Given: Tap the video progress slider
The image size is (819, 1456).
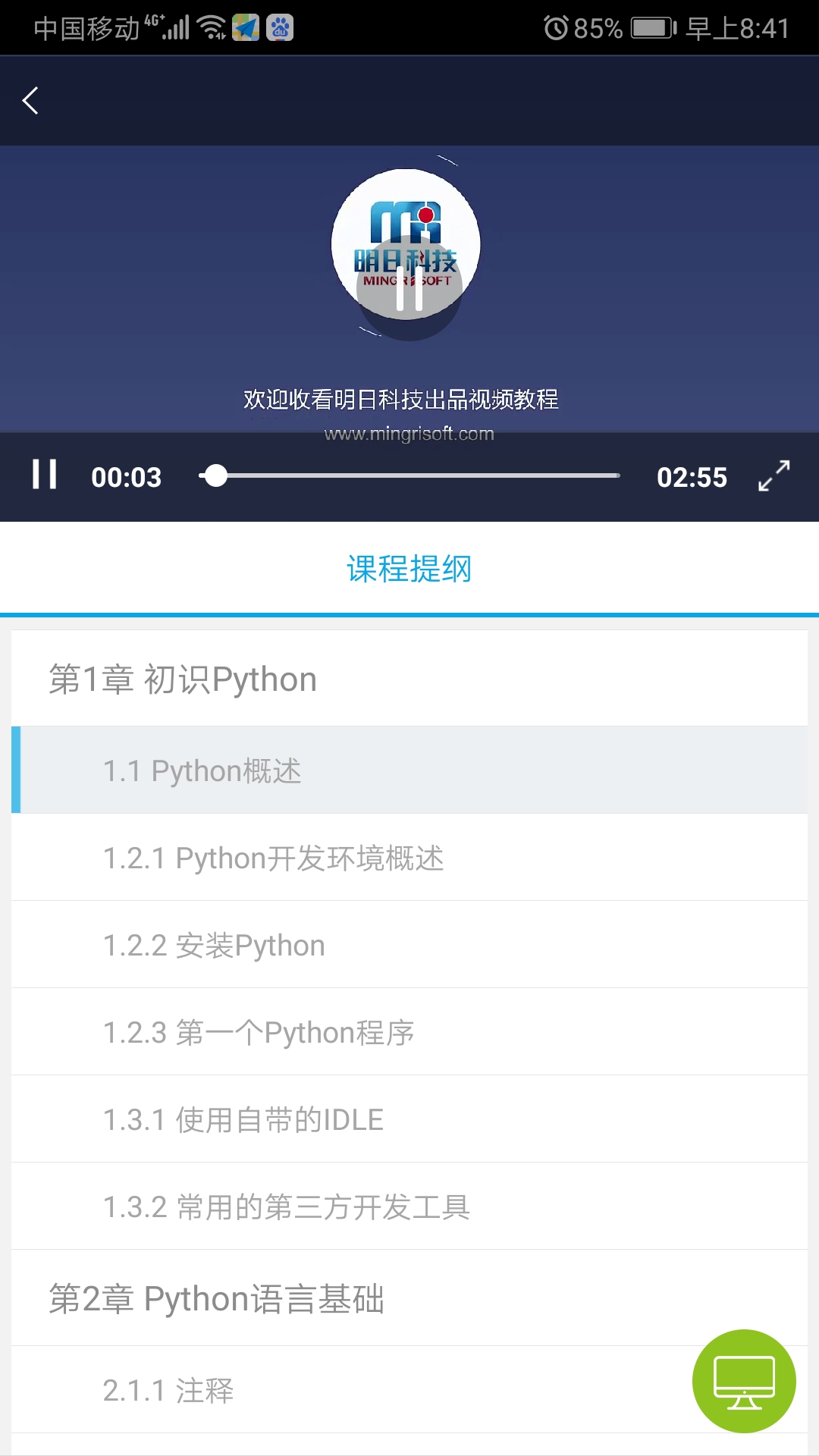Looking at the screenshot, I should (409, 475).
